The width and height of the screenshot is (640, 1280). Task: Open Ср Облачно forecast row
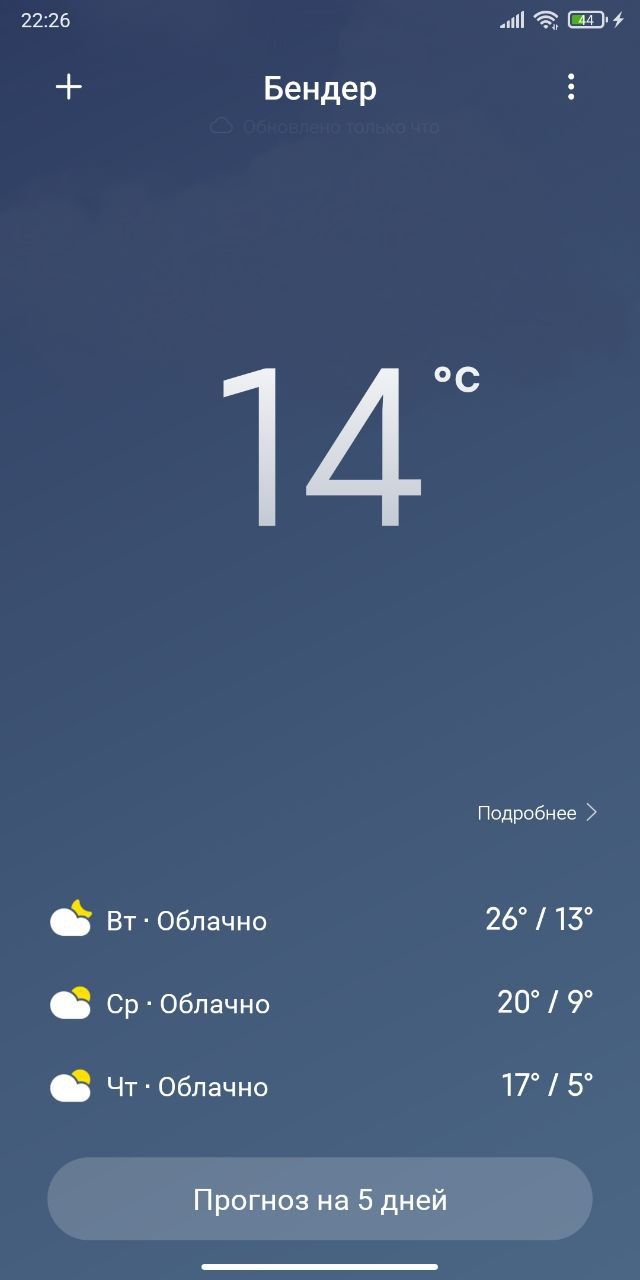tap(320, 1003)
